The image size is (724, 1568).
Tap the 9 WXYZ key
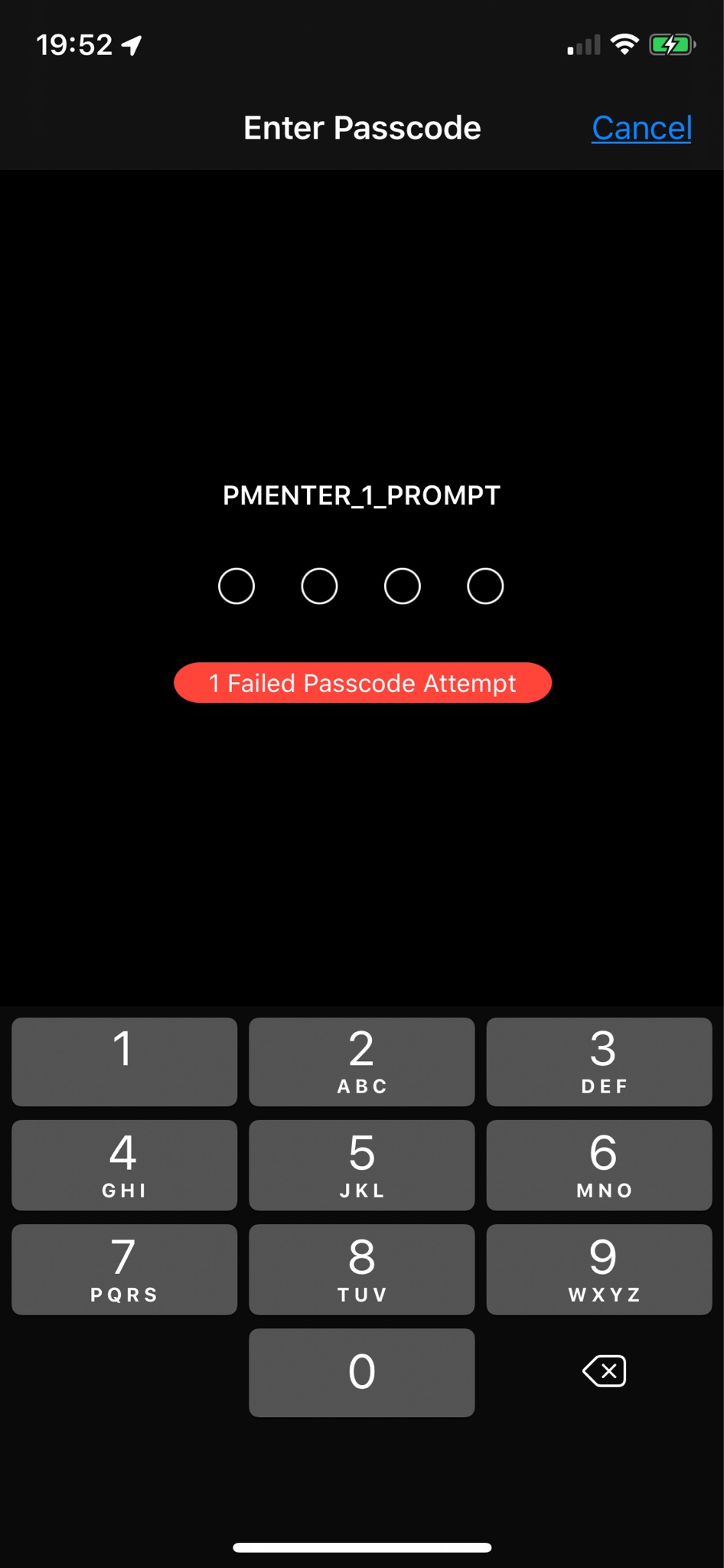point(599,1269)
